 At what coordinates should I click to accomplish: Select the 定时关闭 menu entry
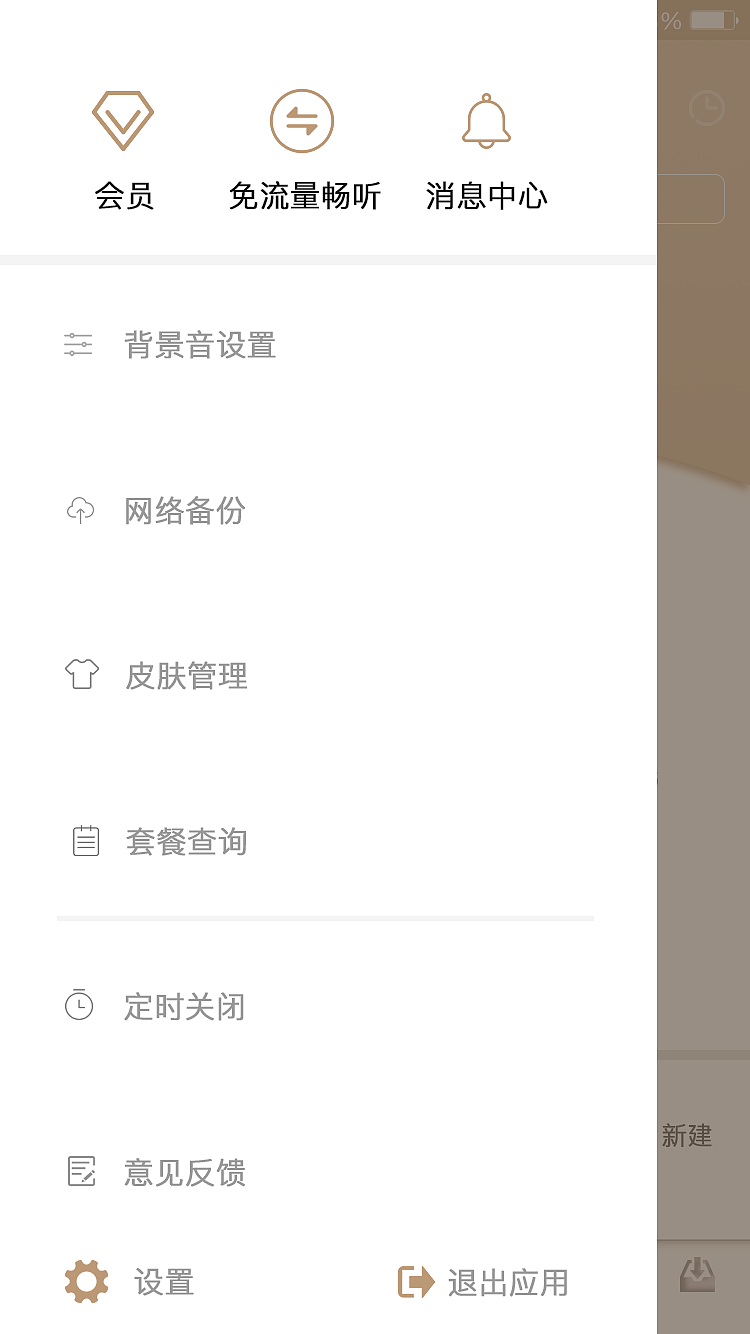[185, 1007]
